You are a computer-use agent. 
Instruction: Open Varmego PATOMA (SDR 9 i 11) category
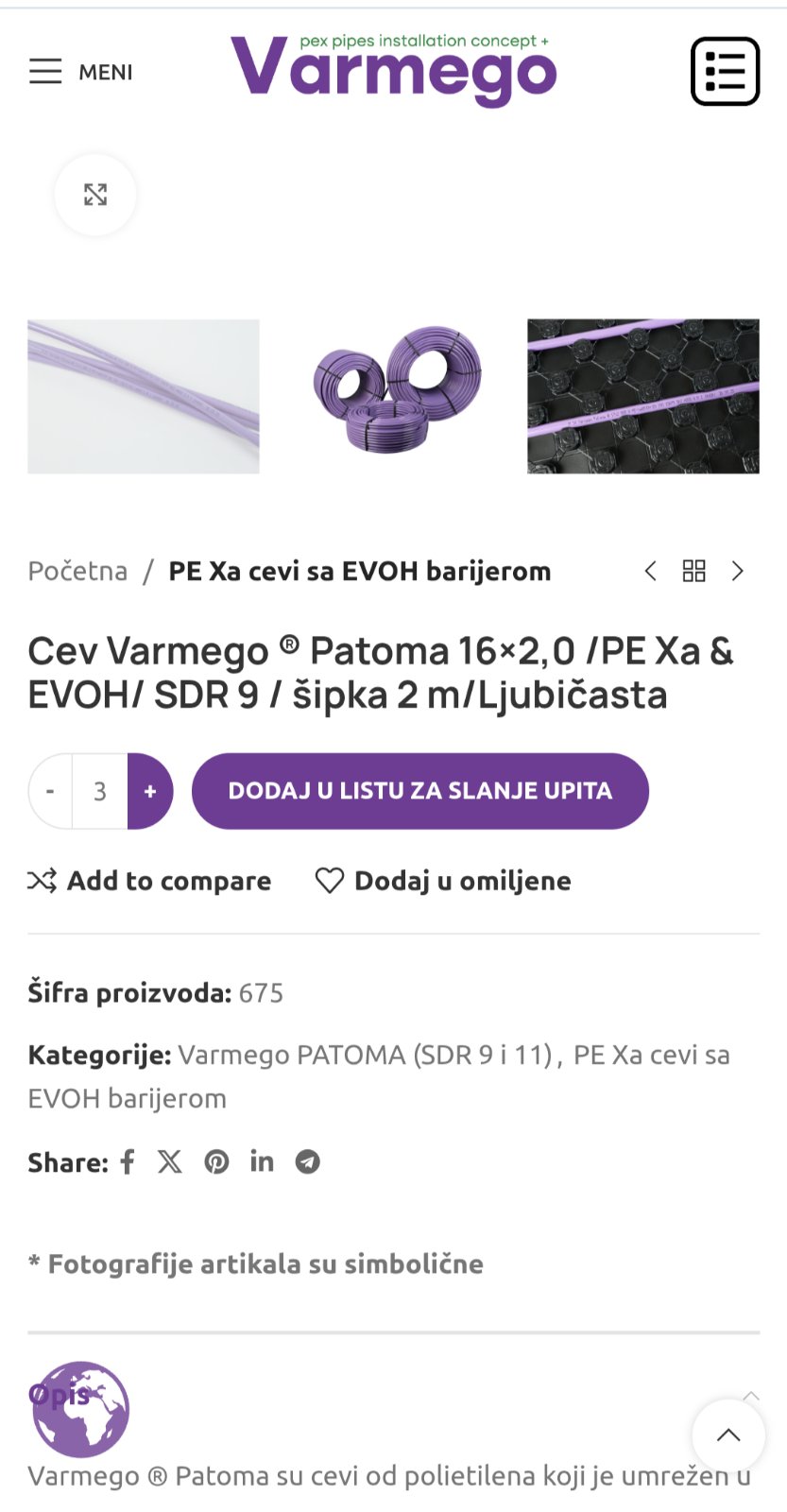pos(365,1055)
